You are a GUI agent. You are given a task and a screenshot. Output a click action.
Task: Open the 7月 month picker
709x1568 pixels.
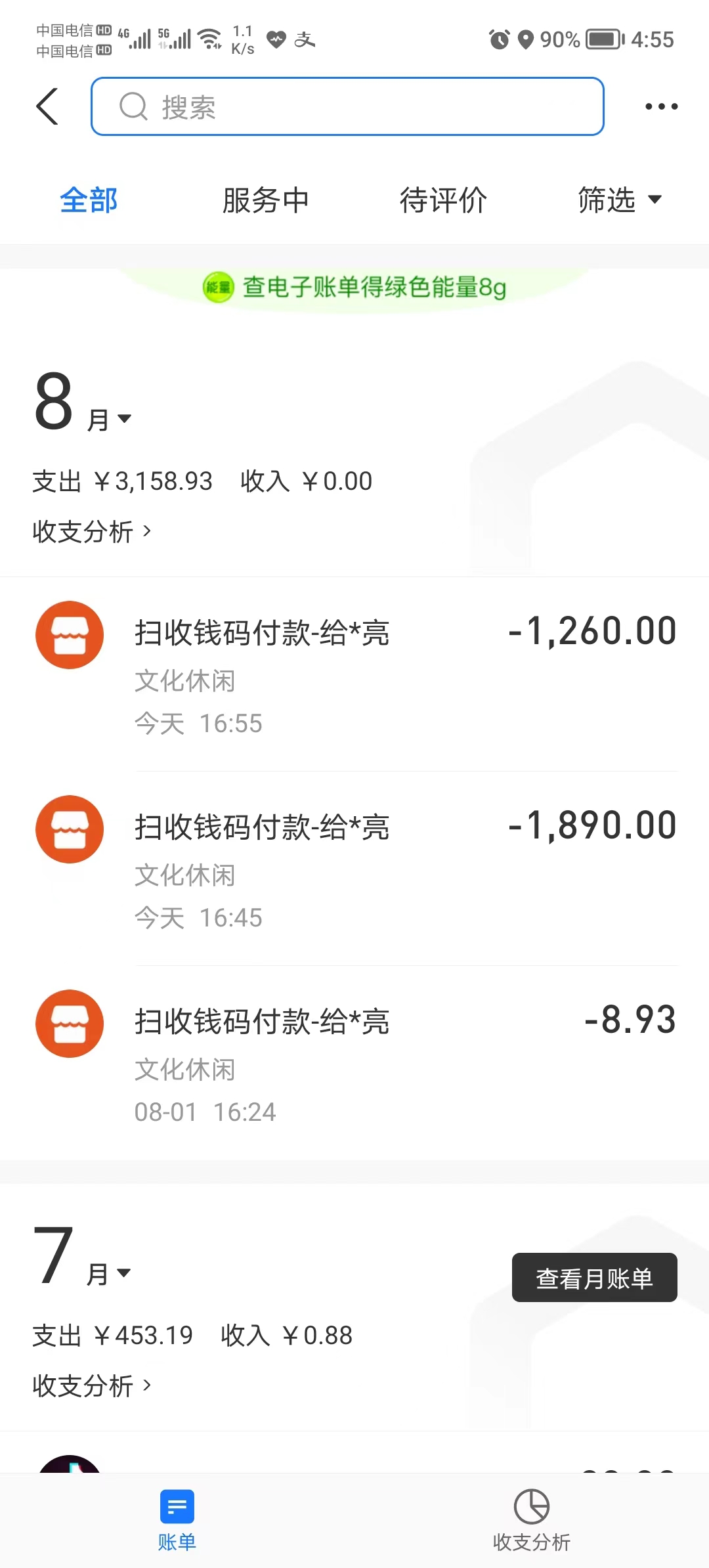point(83,1255)
